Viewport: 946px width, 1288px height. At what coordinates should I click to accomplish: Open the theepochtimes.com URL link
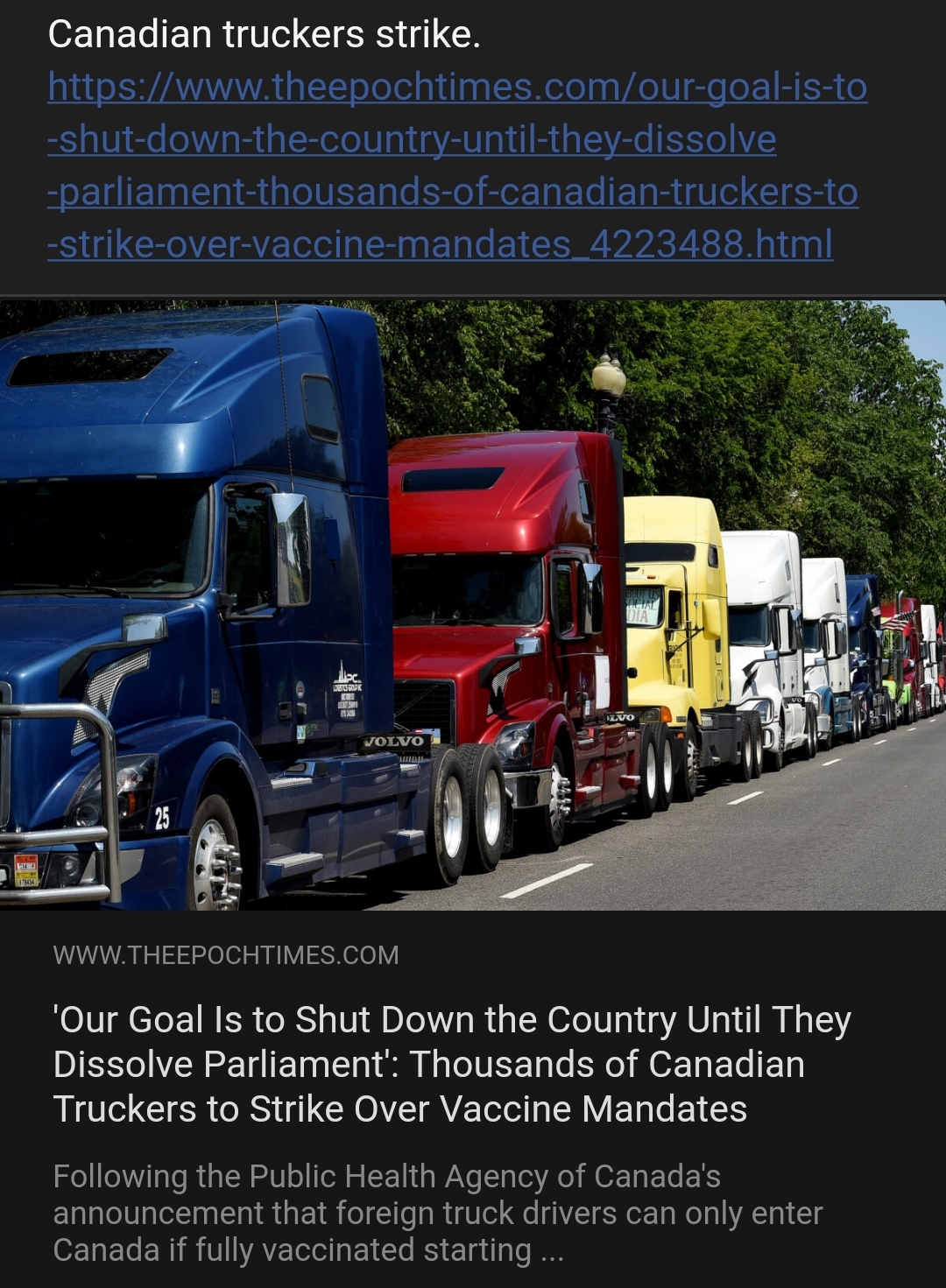pyautogui.click(x=455, y=165)
